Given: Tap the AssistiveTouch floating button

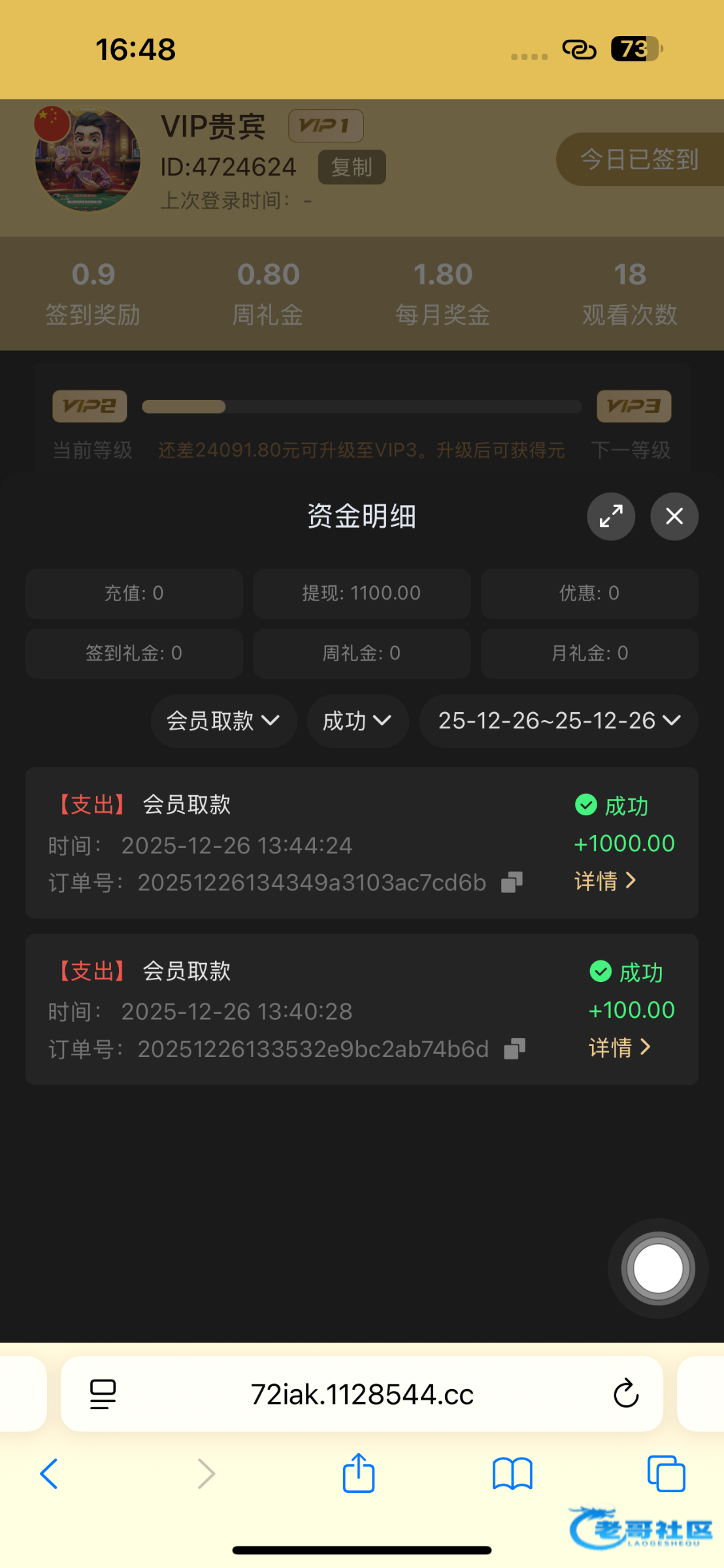Looking at the screenshot, I should coord(658,1268).
